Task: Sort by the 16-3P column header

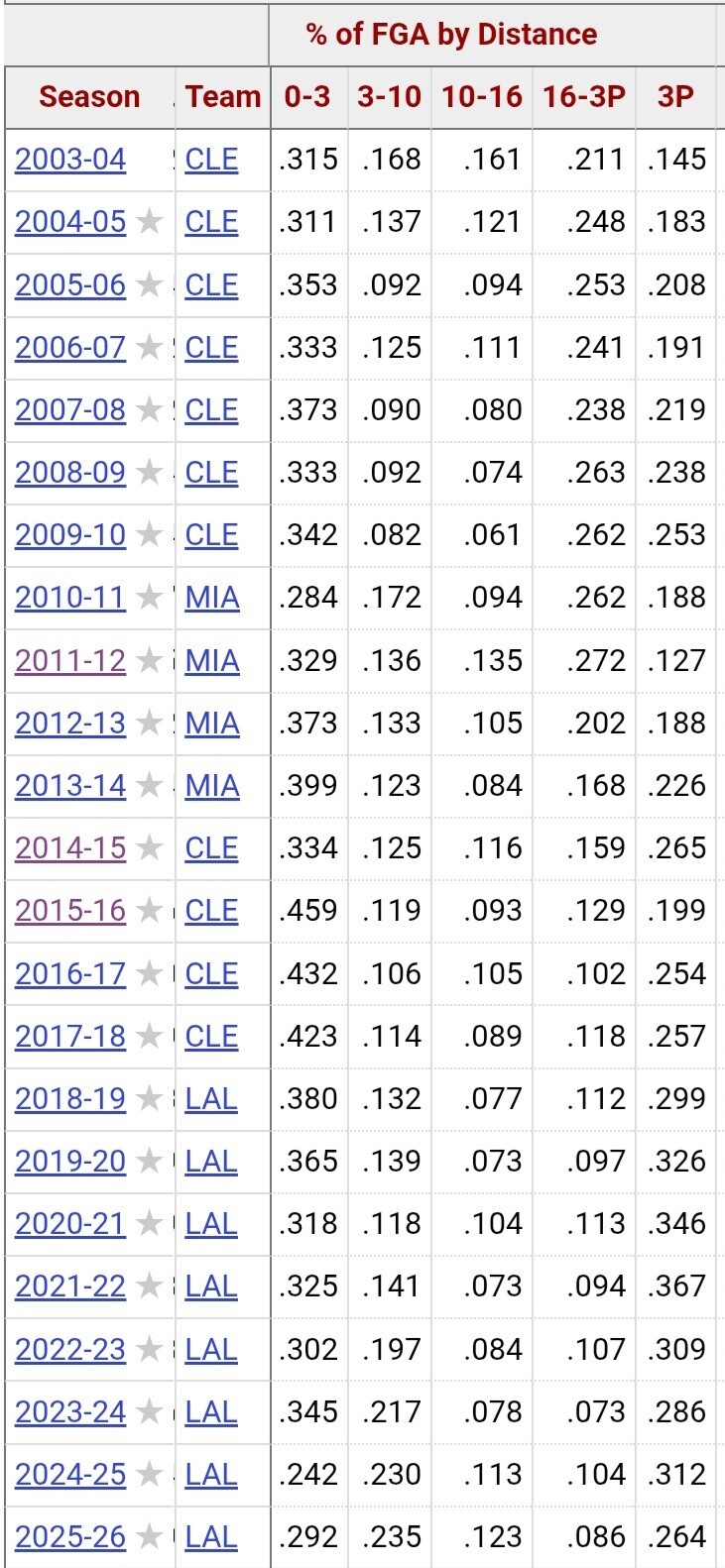Action: [x=584, y=97]
